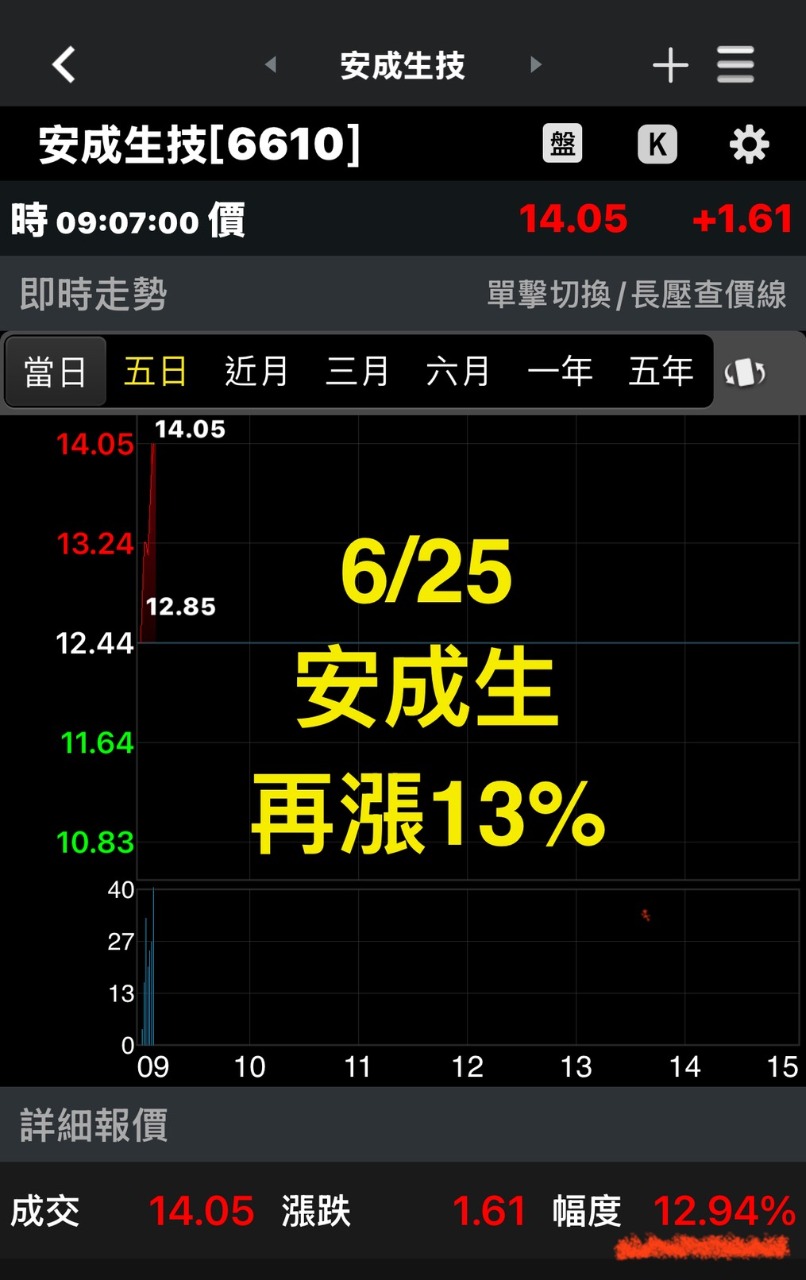The width and height of the screenshot is (806, 1280).
Task: Switch to the 五日 tab
Action: coord(156,372)
